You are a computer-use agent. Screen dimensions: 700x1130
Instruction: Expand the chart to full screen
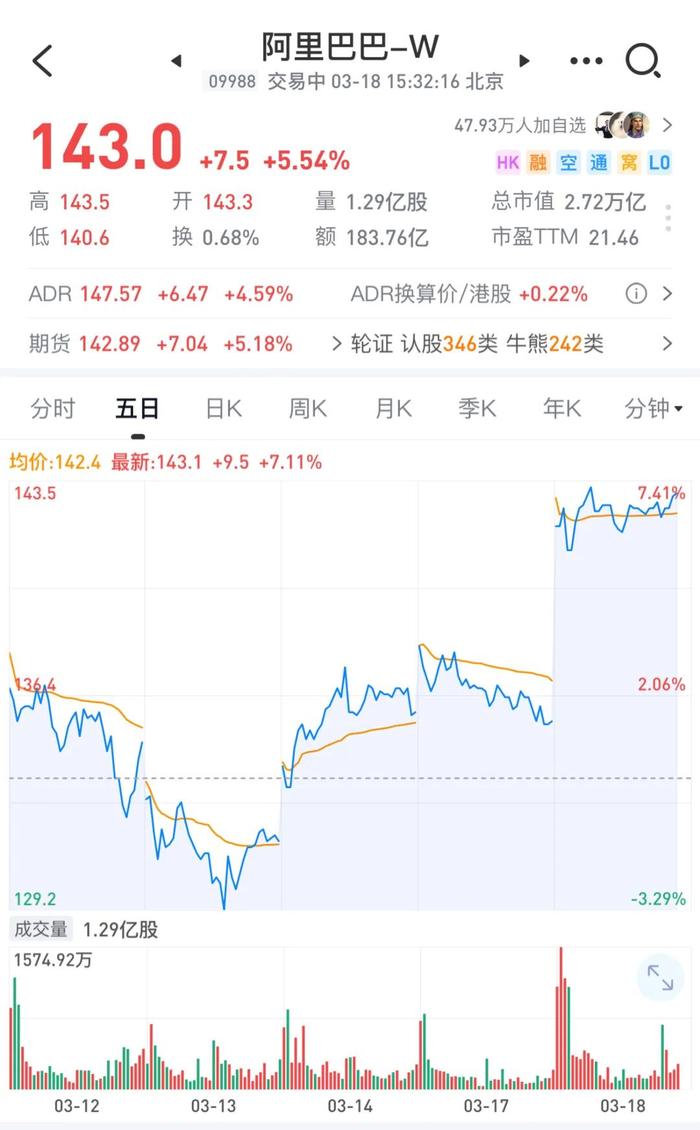tap(660, 978)
